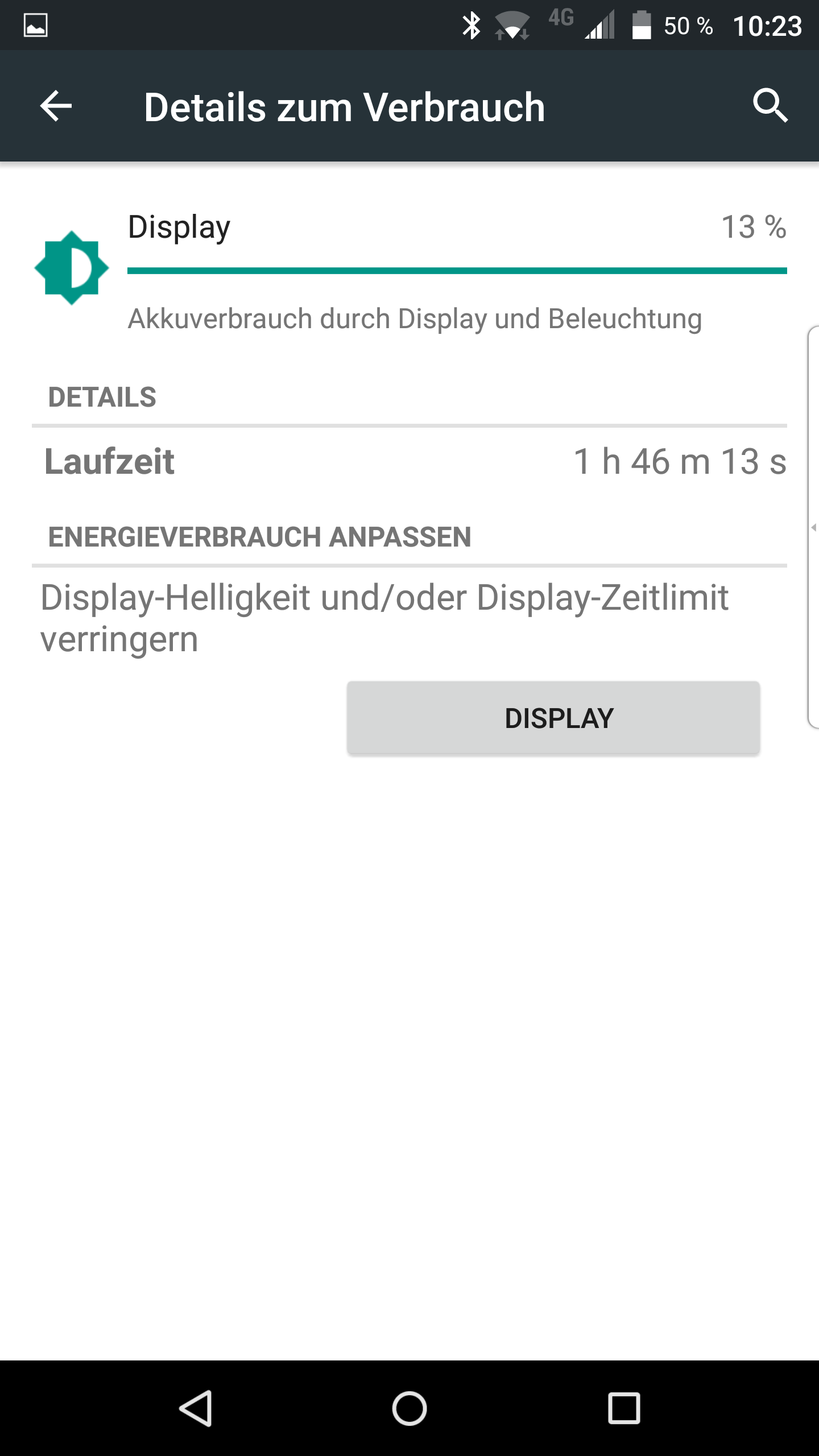Image resolution: width=819 pixels, height=1456 pixels.
Task: Open the search icon in toolbar
Action: coord(770,106)
